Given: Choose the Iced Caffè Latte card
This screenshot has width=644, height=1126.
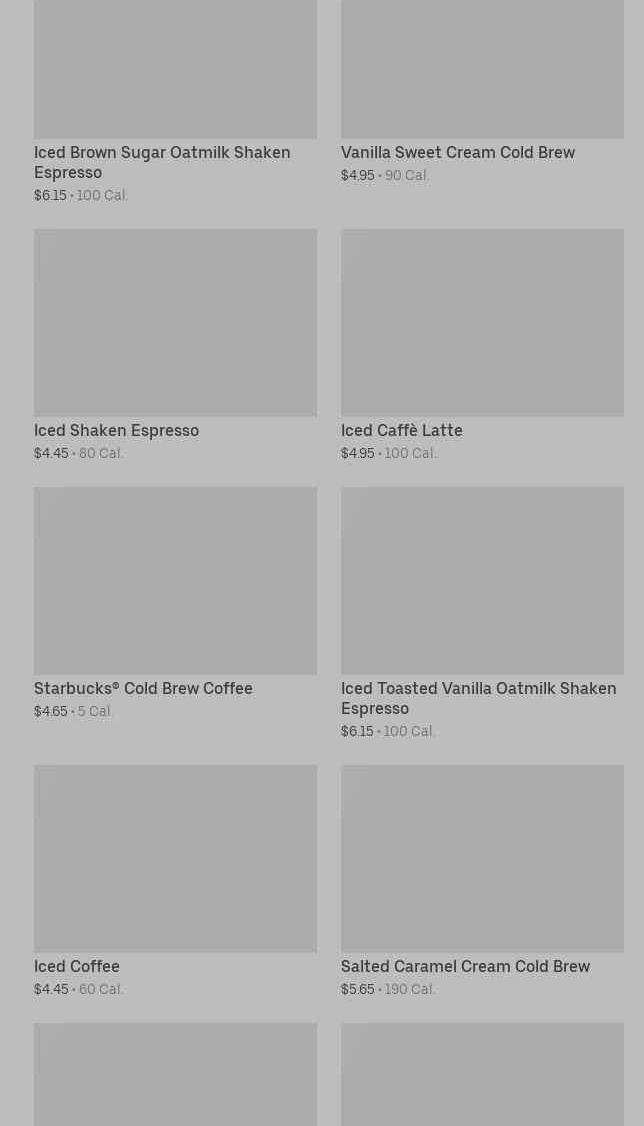Looking at the screenshot, I should [x=482, y=345].
